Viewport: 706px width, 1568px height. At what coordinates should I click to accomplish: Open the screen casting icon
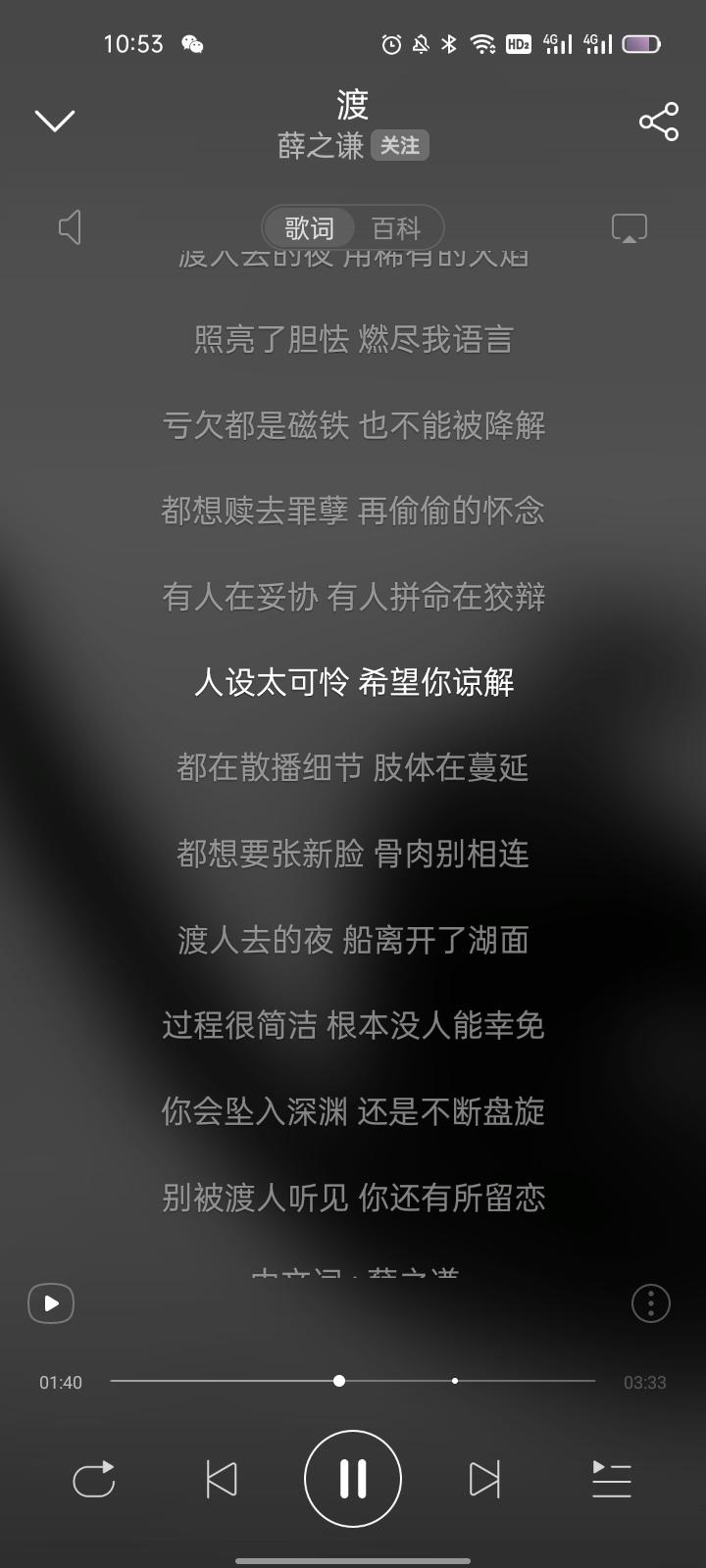point(629,228)
